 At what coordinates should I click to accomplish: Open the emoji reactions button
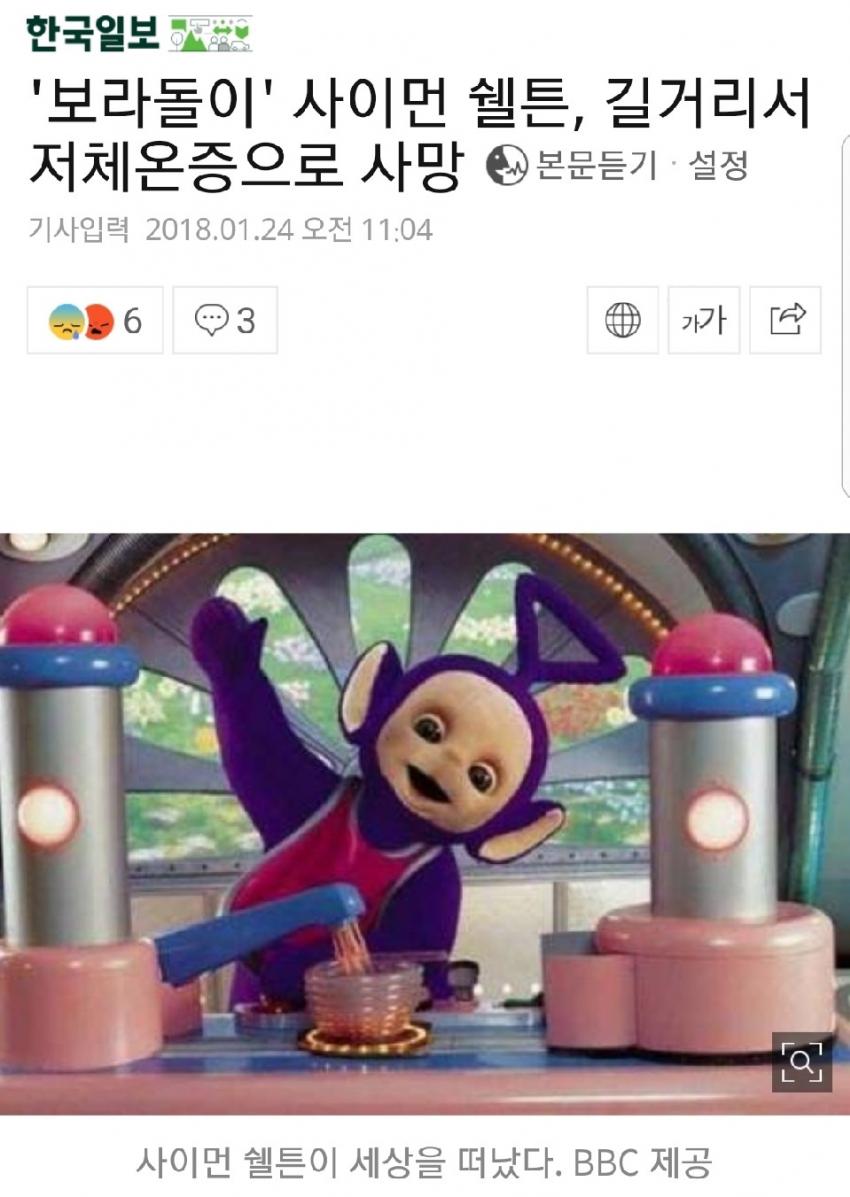click(x=94, y=320)
